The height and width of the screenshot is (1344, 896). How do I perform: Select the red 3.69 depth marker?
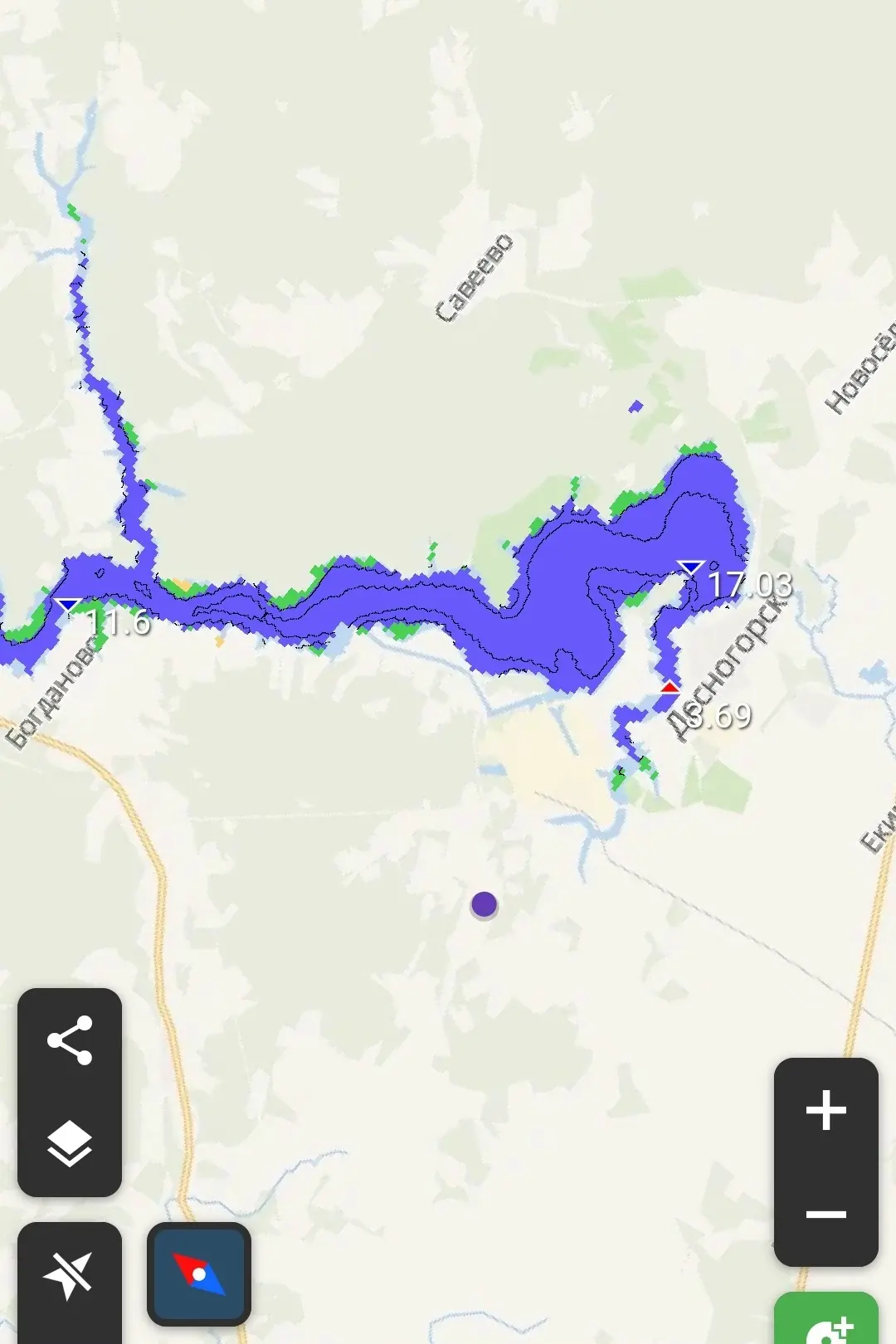670,688
